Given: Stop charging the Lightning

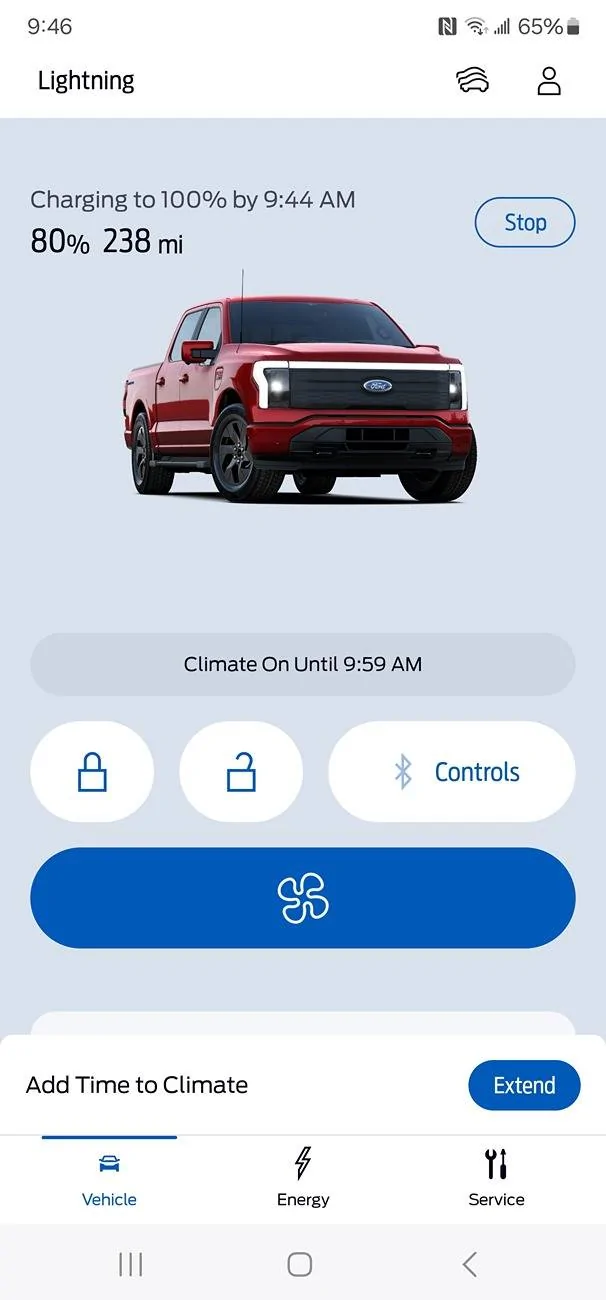Looking at the screenshot, I should (524, 222).
